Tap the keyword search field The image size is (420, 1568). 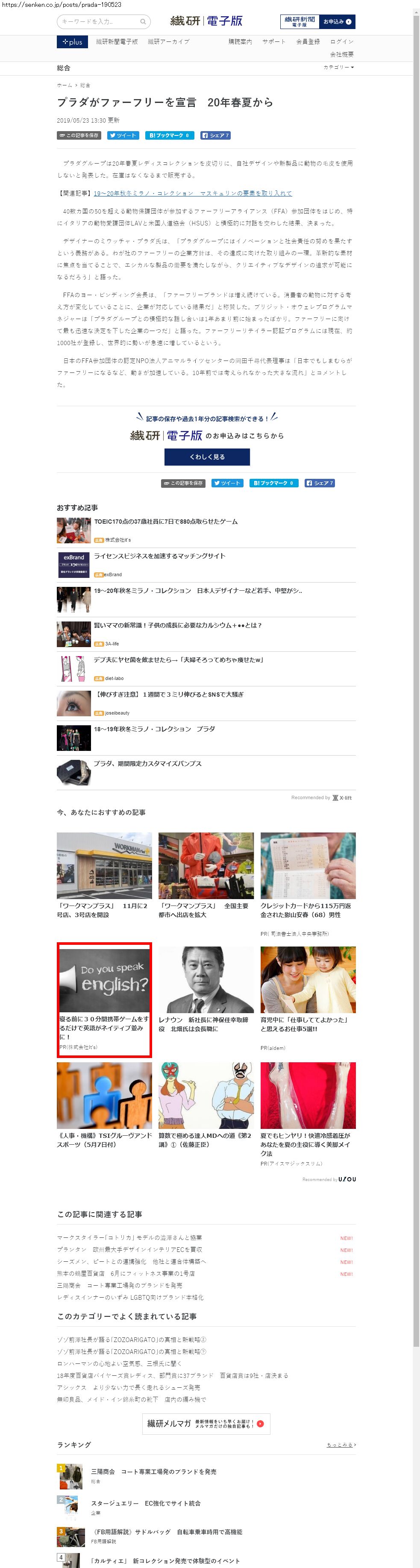99,21
